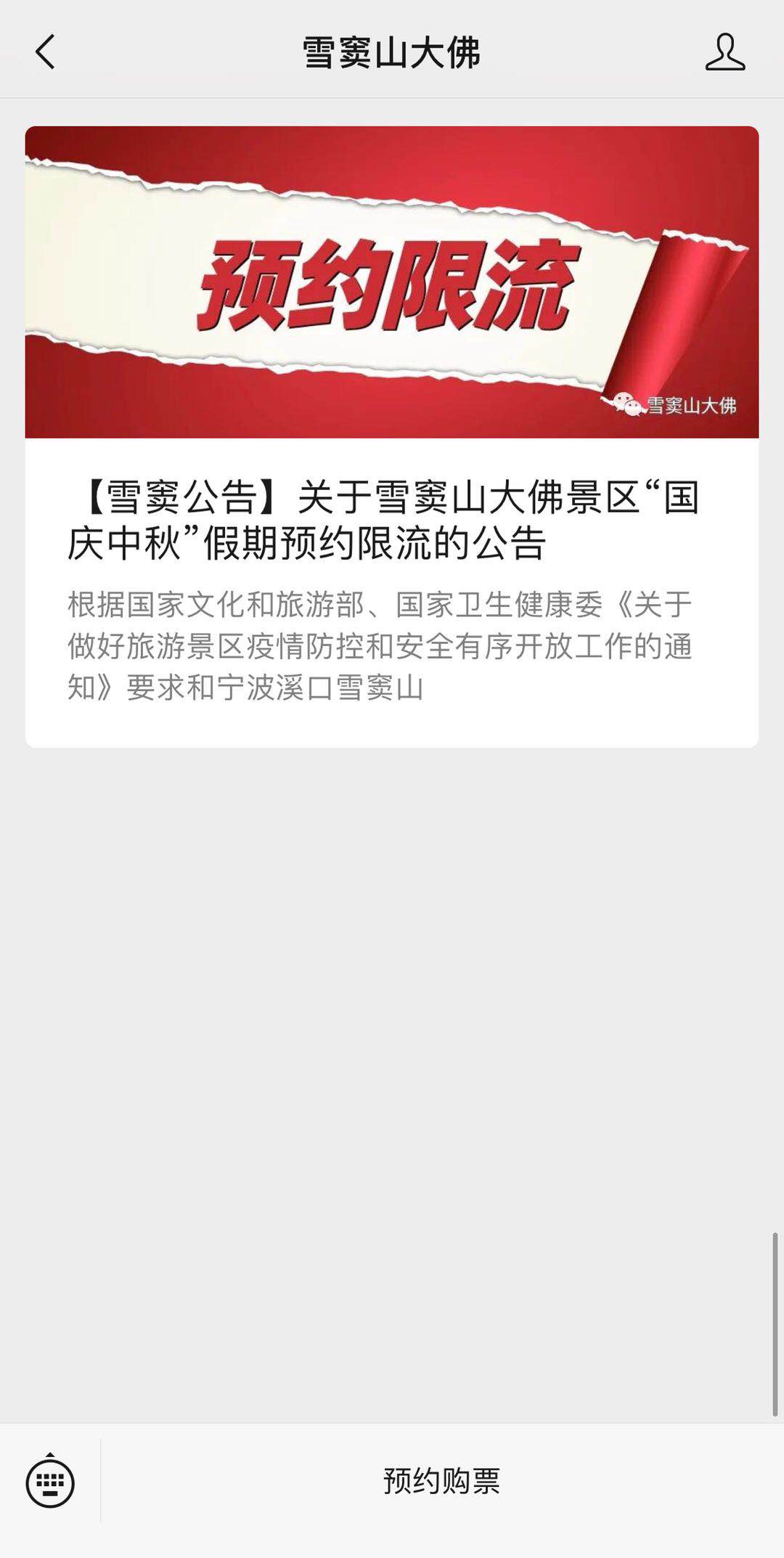
Task: Switch to keyboard input mode
Action: [x=50, y=1481]
